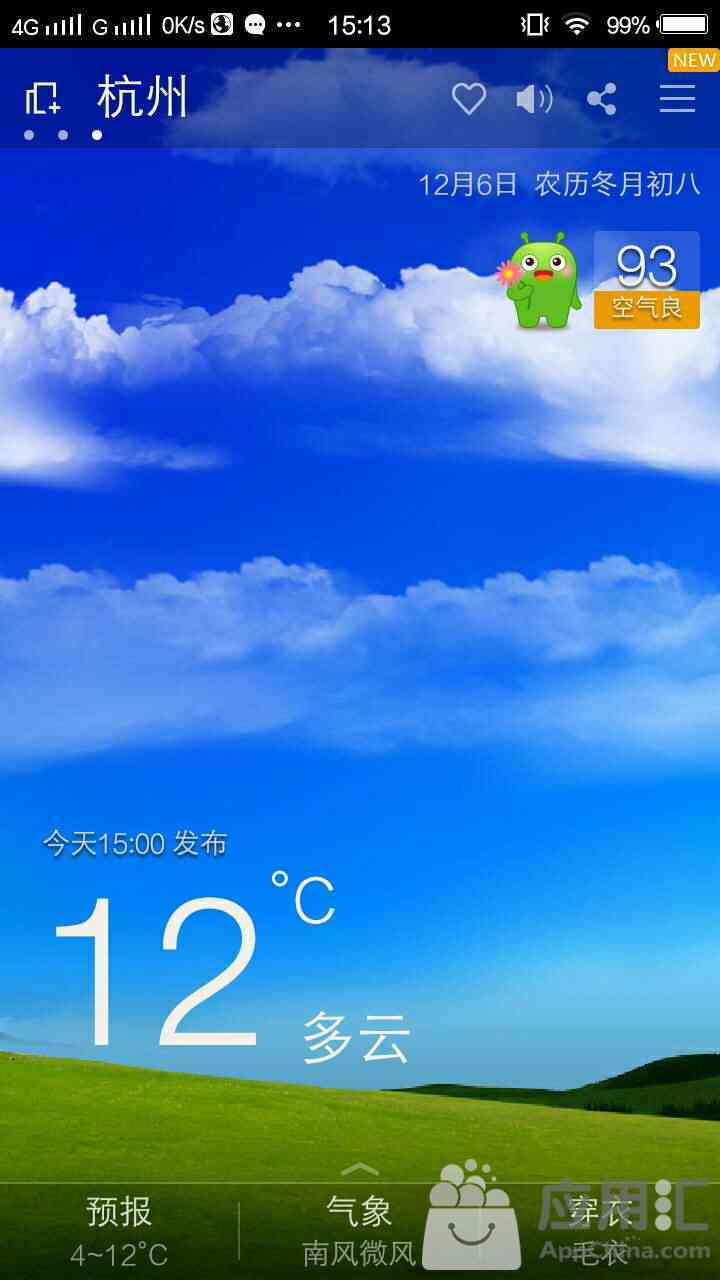Open the hamburger menu
This screenshot has height=1280, width=720.
tap(677, 98)
